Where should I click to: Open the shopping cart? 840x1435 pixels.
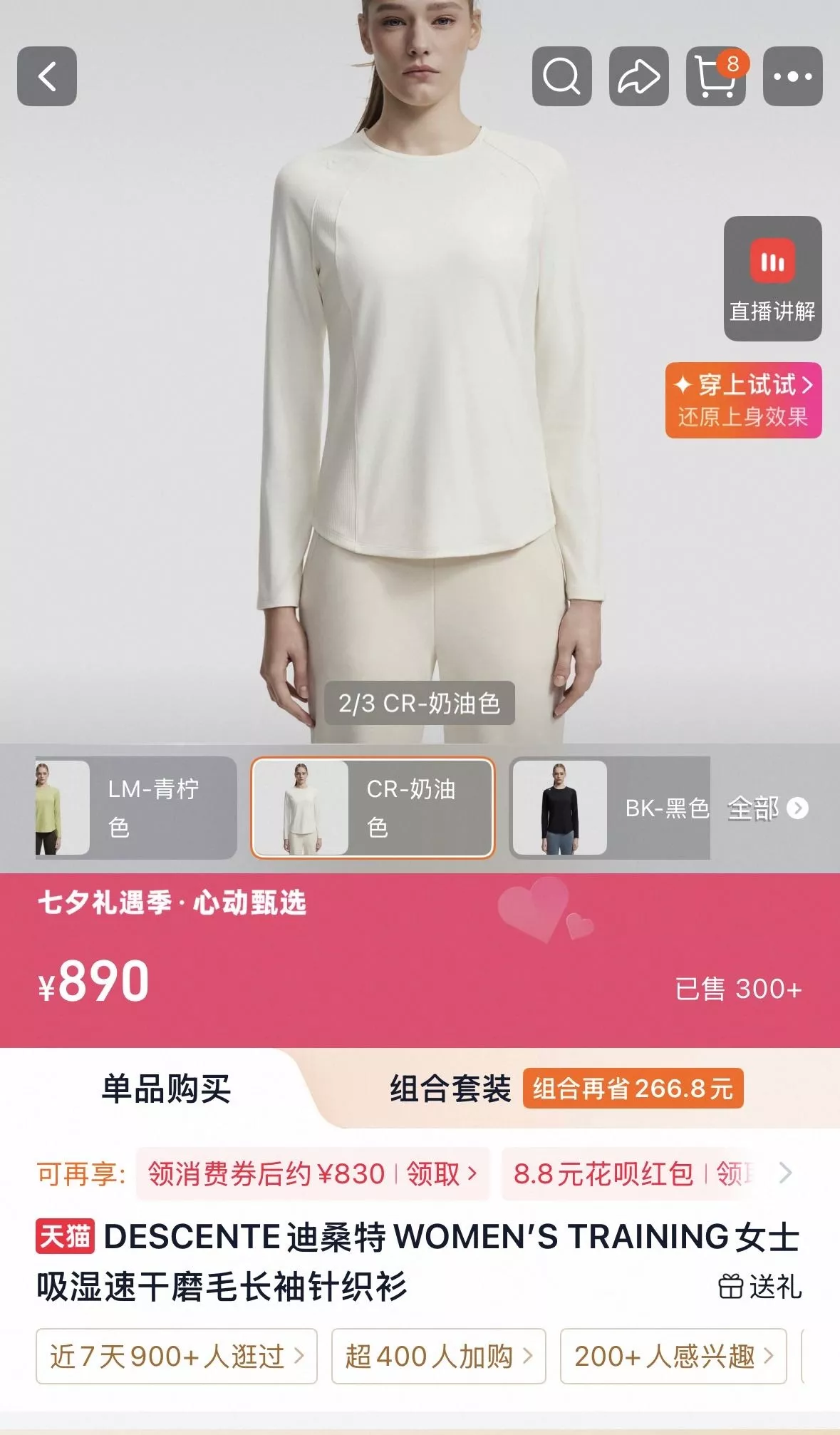[x=715, y=76]
